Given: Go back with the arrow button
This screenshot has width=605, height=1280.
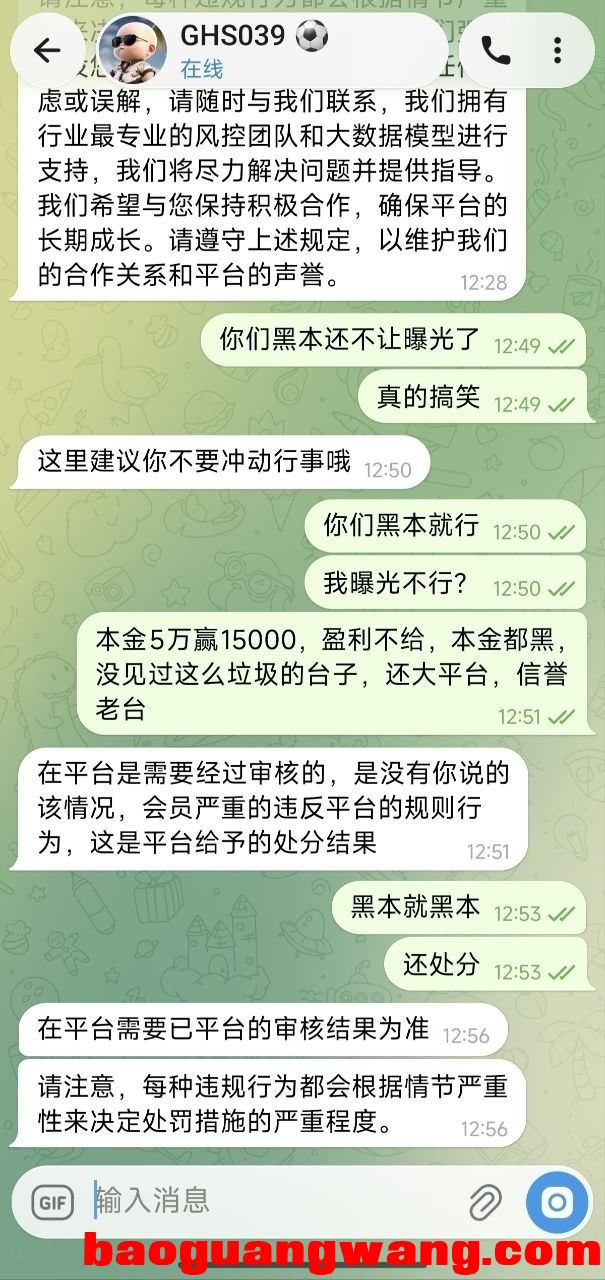Looking at the screenshot, I should (47, 51).
